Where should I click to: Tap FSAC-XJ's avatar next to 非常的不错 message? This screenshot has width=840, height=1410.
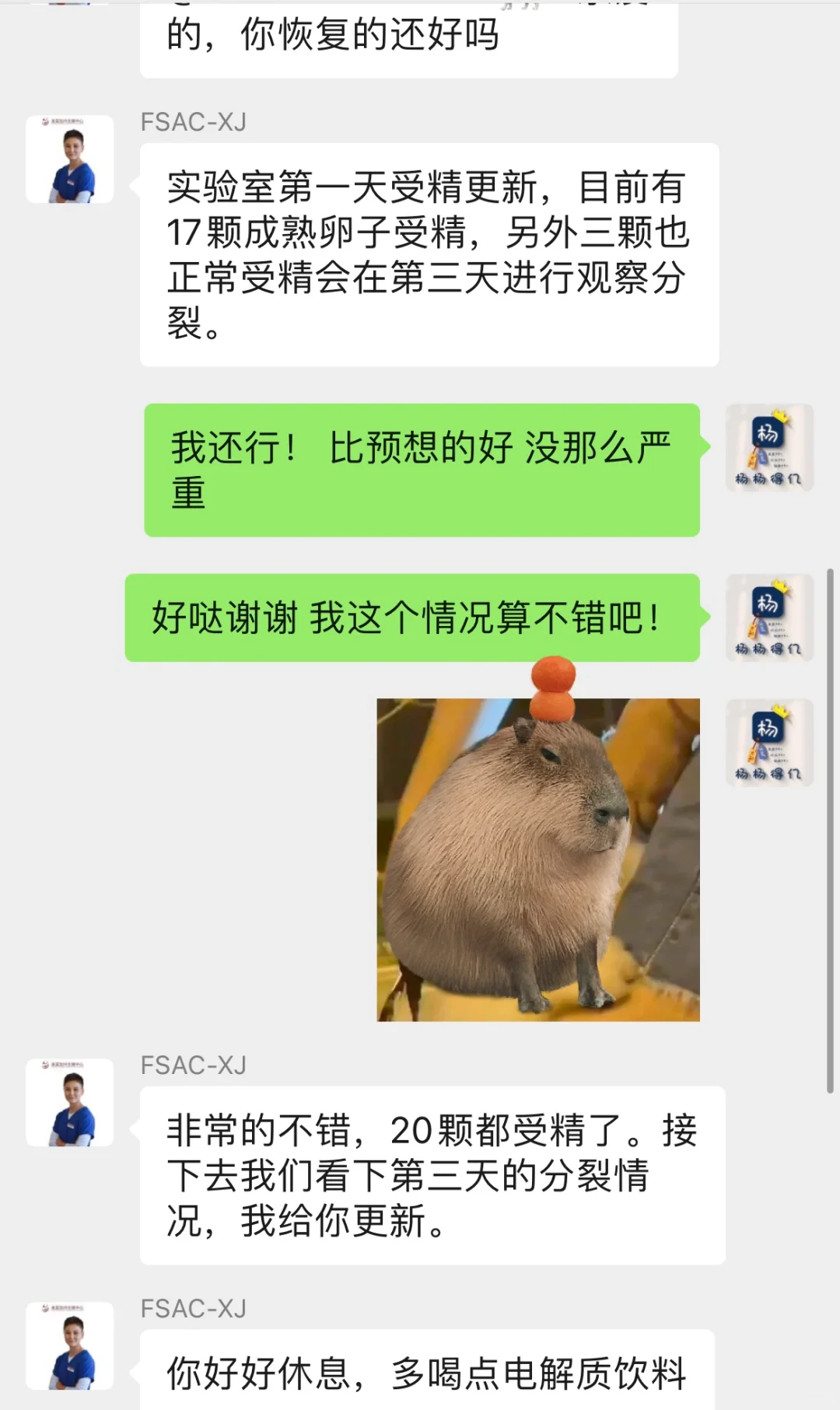click(x=70, y=1102)
